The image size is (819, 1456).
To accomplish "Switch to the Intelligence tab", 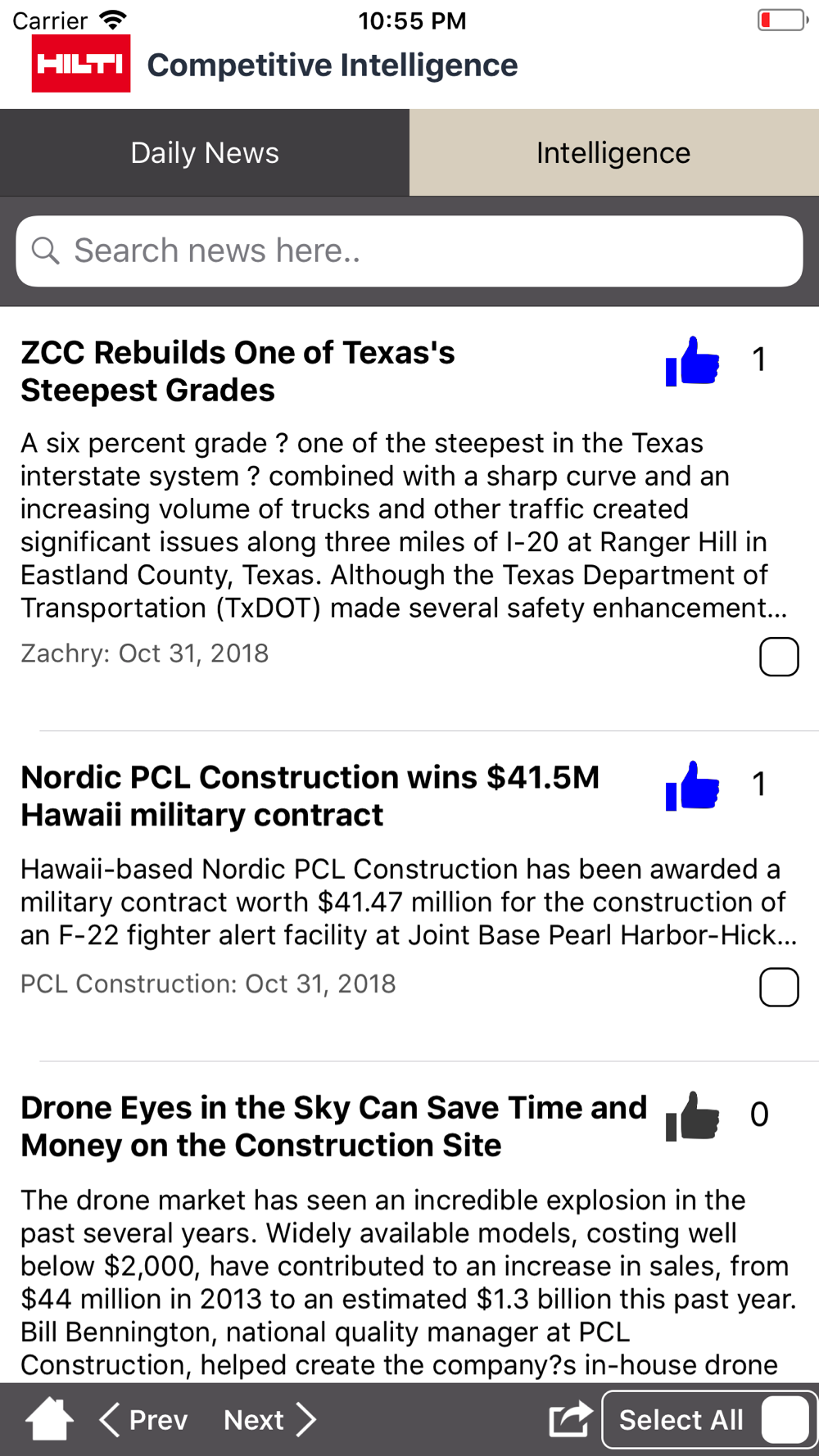I will pyautogui.click(x=614, y=153).
